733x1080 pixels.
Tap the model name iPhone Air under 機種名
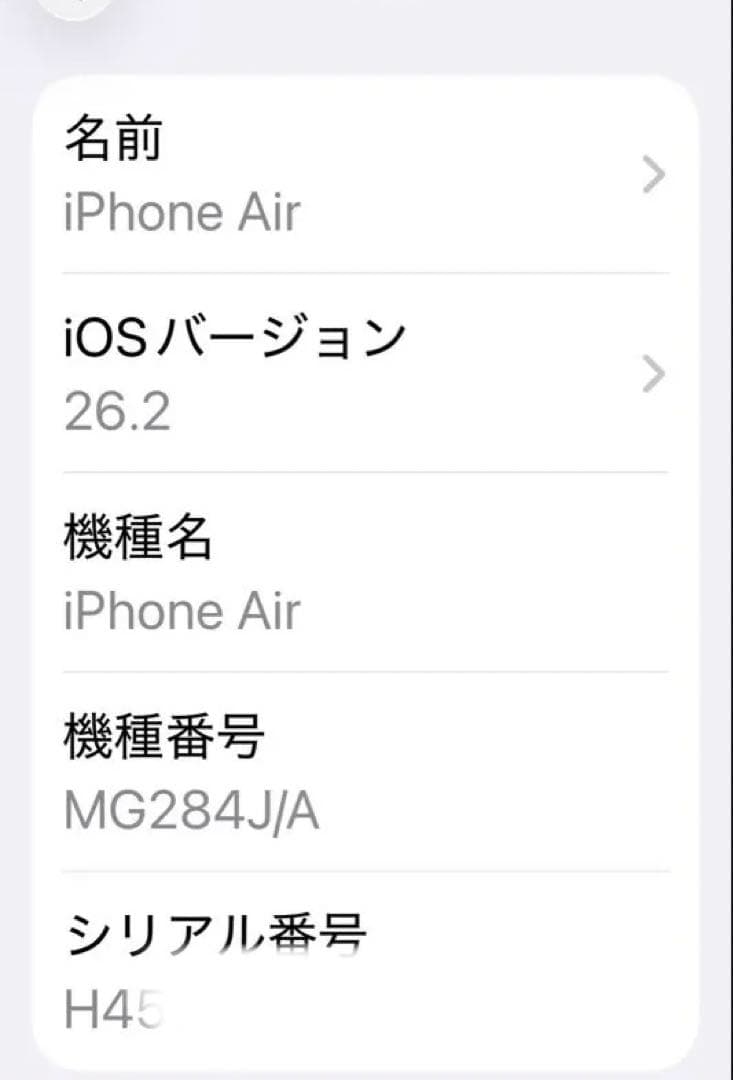(x=182, y=612)
